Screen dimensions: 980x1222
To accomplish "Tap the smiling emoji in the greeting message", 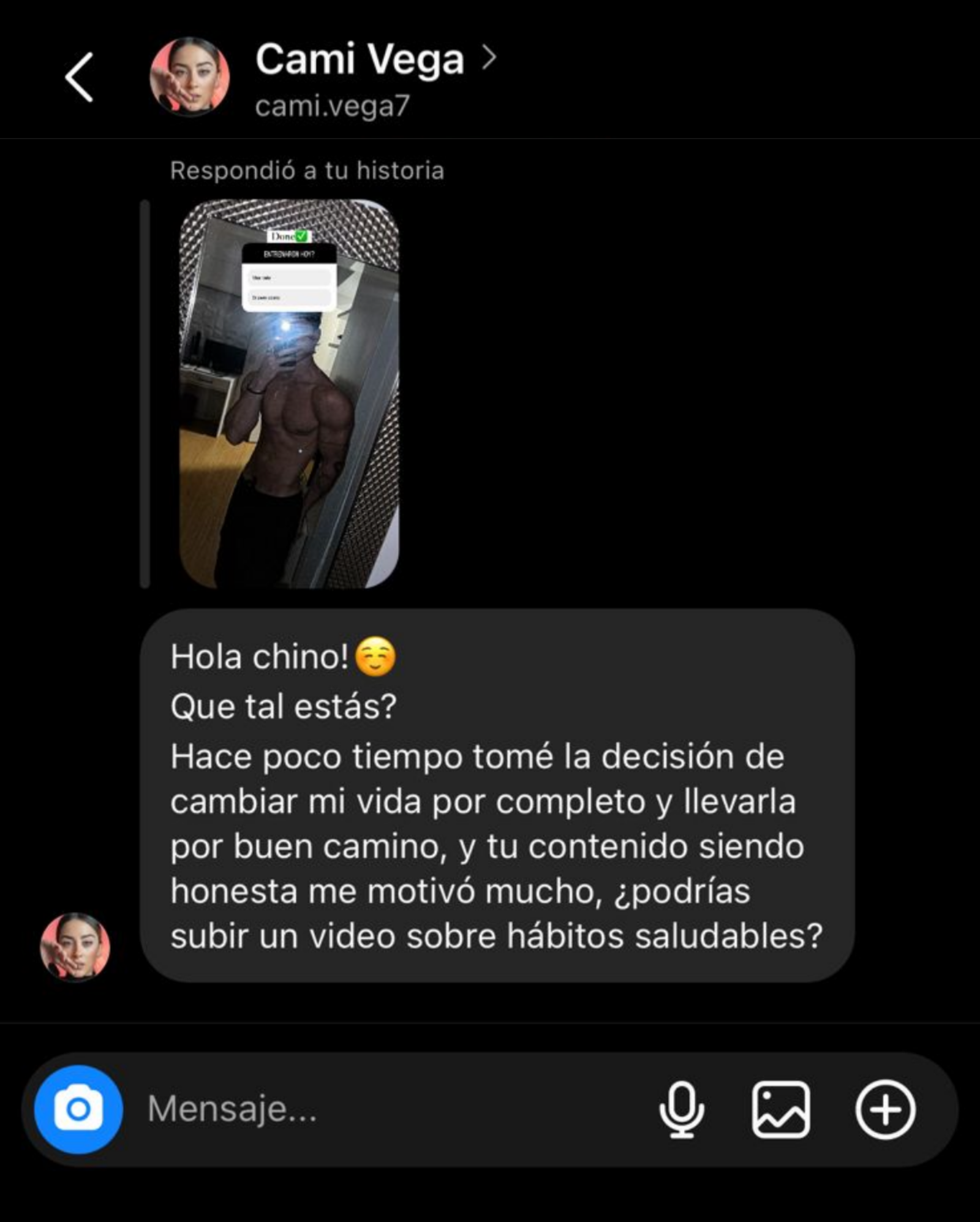I will 375,657.
